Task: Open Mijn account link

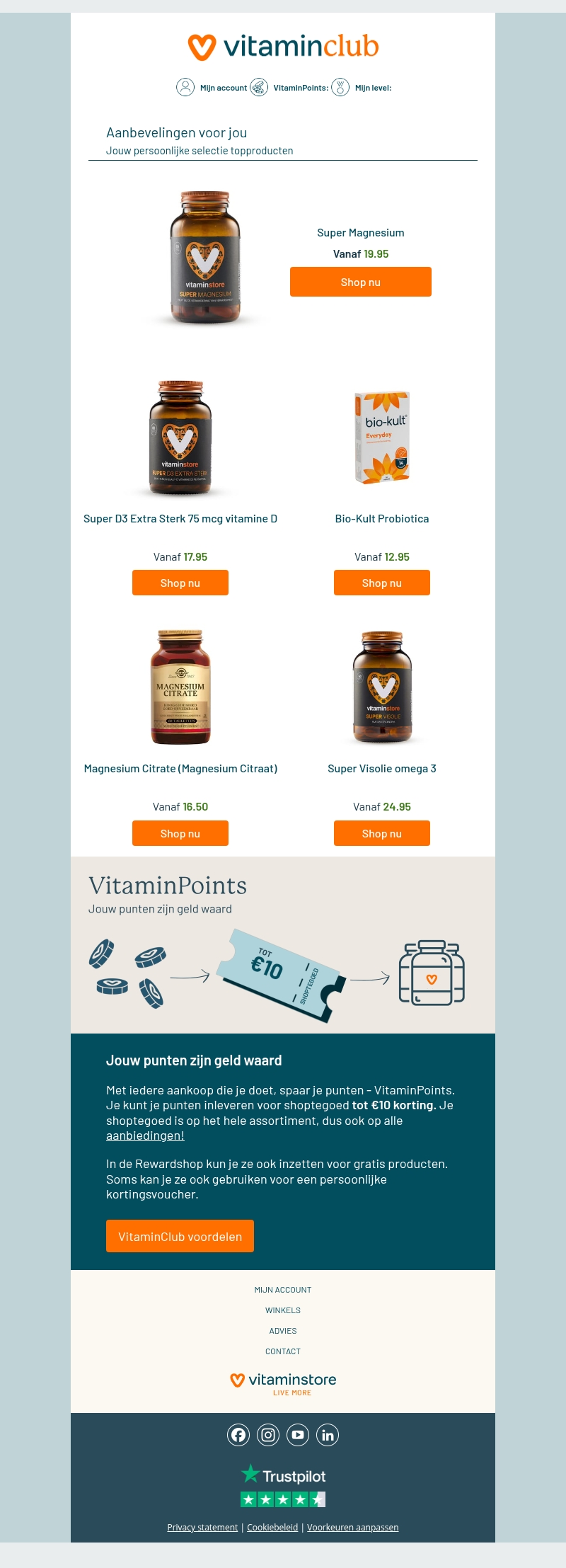Action: tap(223, 88)
